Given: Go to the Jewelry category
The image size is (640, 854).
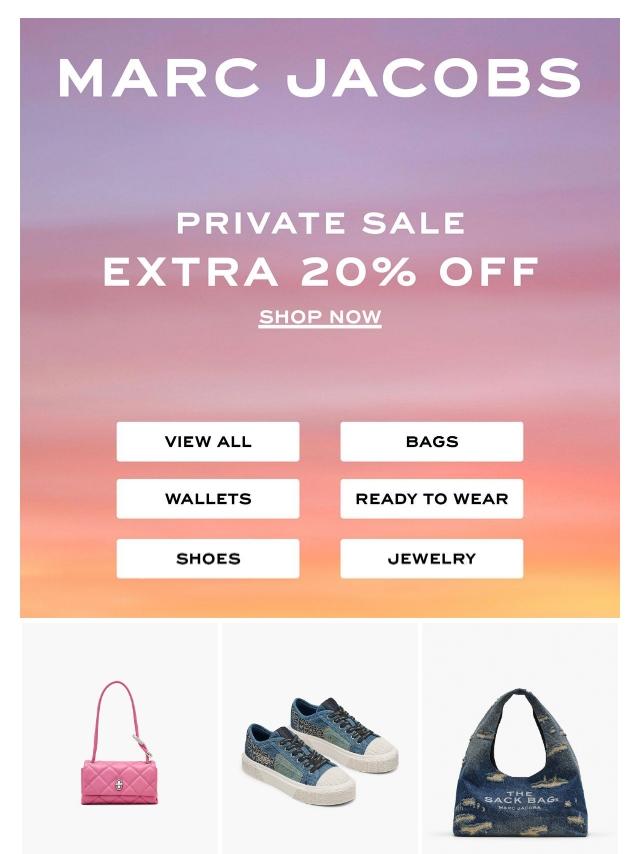Looking at the screenshot, I should [x=431, y=558].
